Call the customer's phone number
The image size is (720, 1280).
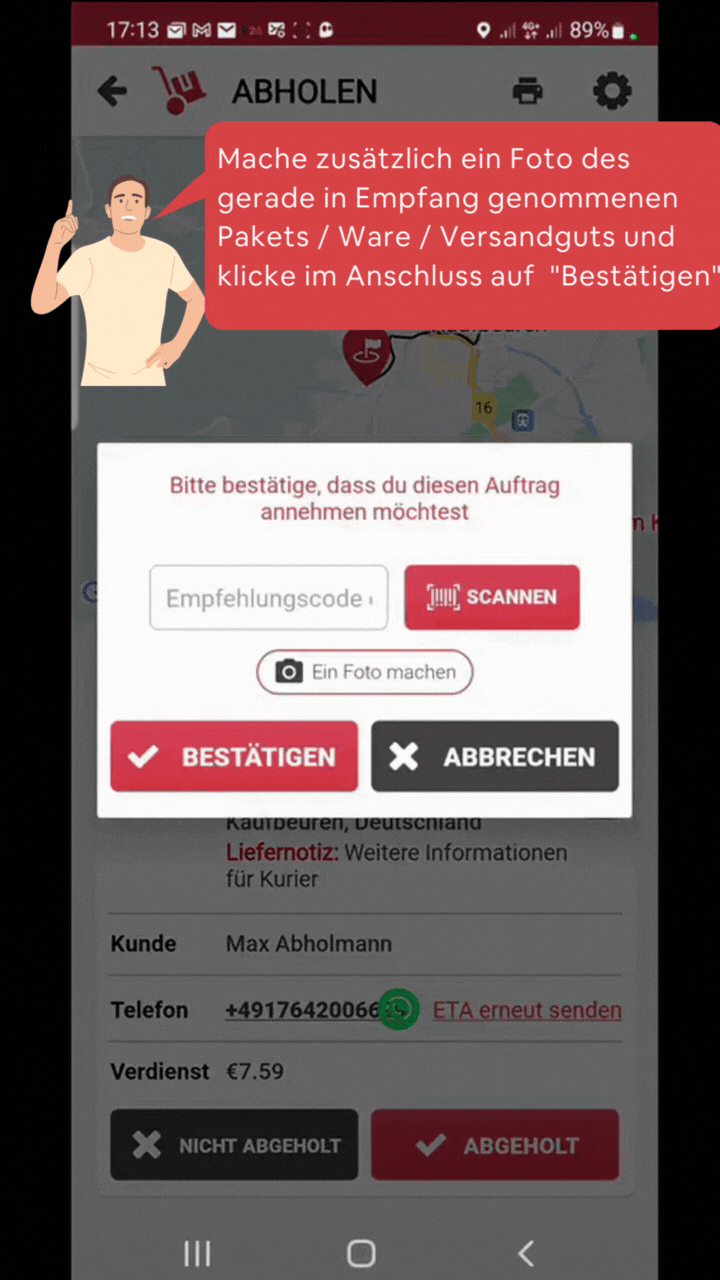pos(300,1010)
